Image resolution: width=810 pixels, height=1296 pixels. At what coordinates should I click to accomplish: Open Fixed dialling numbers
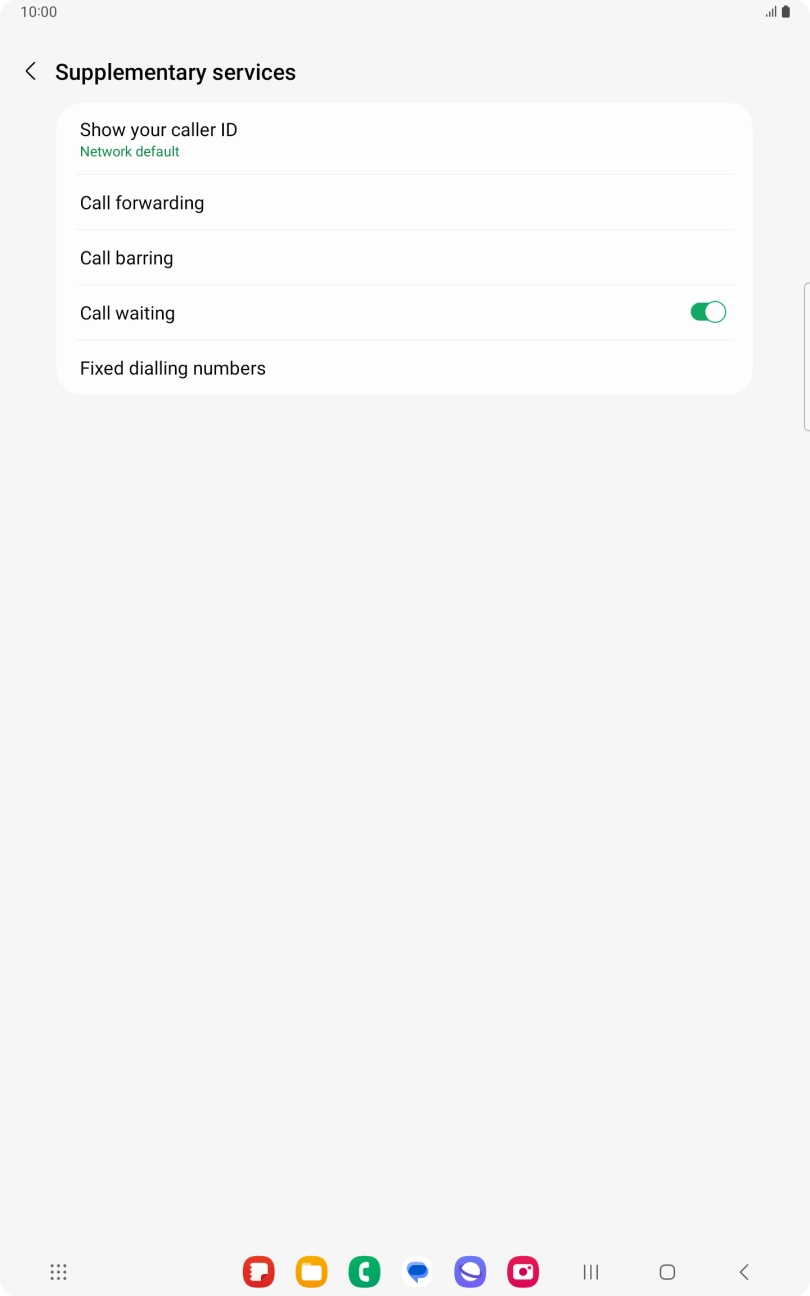[x=405, y=368]
